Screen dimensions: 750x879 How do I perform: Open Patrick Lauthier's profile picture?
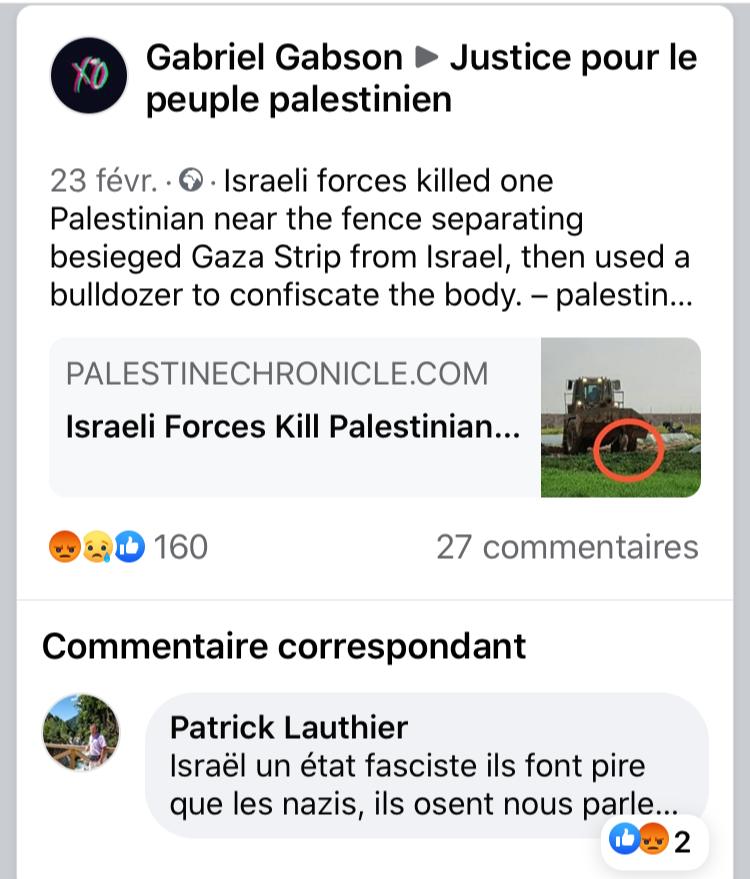81,732
